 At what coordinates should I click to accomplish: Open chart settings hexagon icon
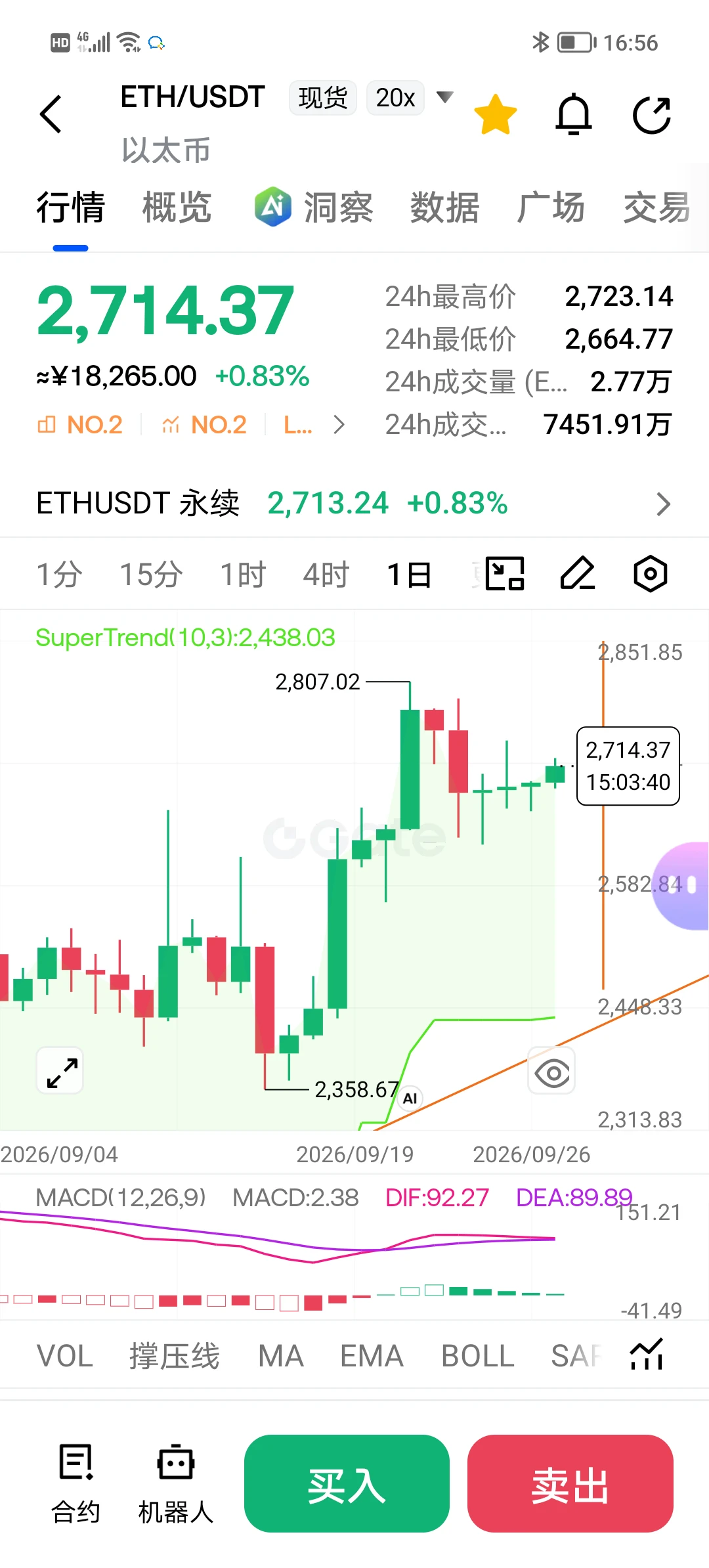click(651, 573)
